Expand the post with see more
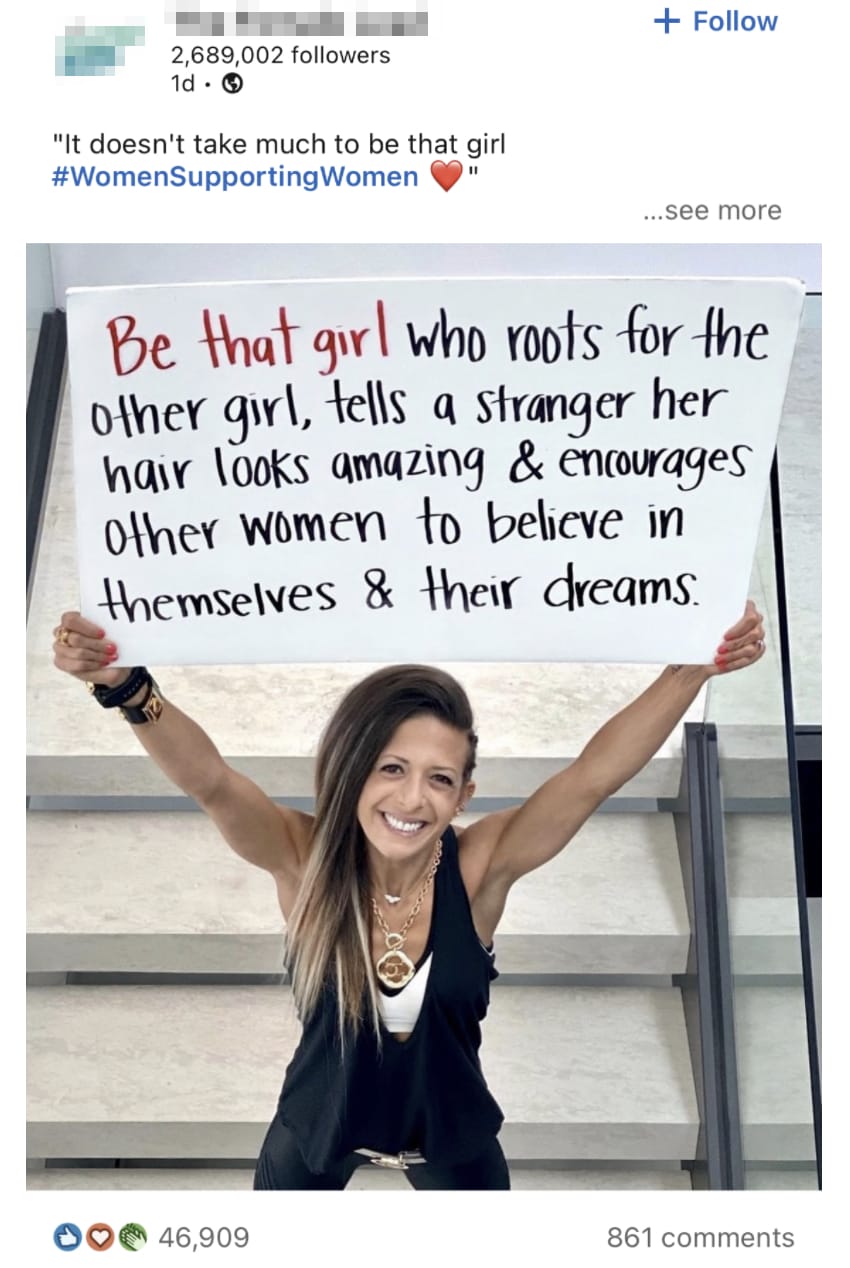Screen dimensions: 850x1268 tap(711, 211)
